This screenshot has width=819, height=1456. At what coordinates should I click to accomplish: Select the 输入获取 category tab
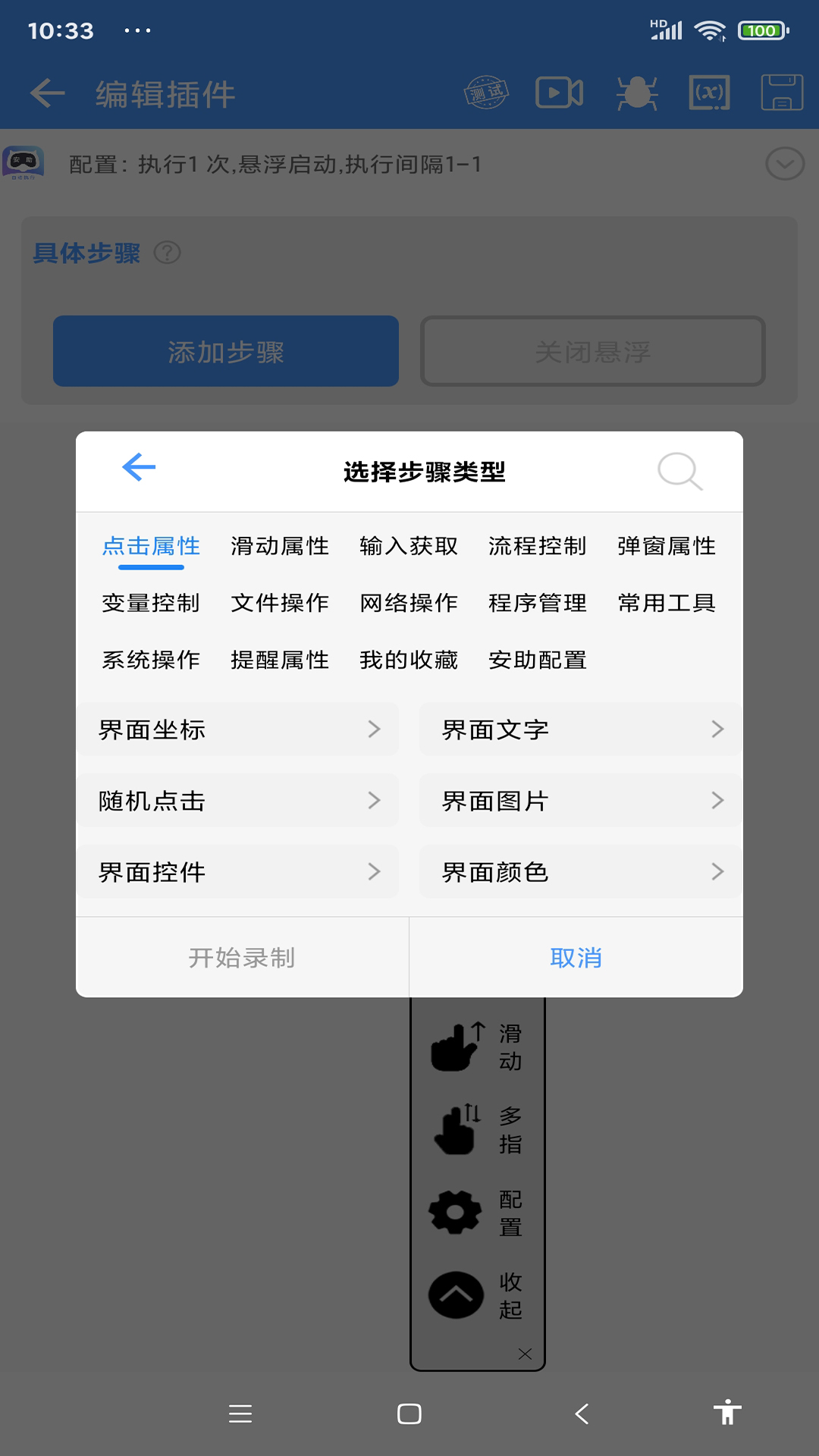[409, 546]
